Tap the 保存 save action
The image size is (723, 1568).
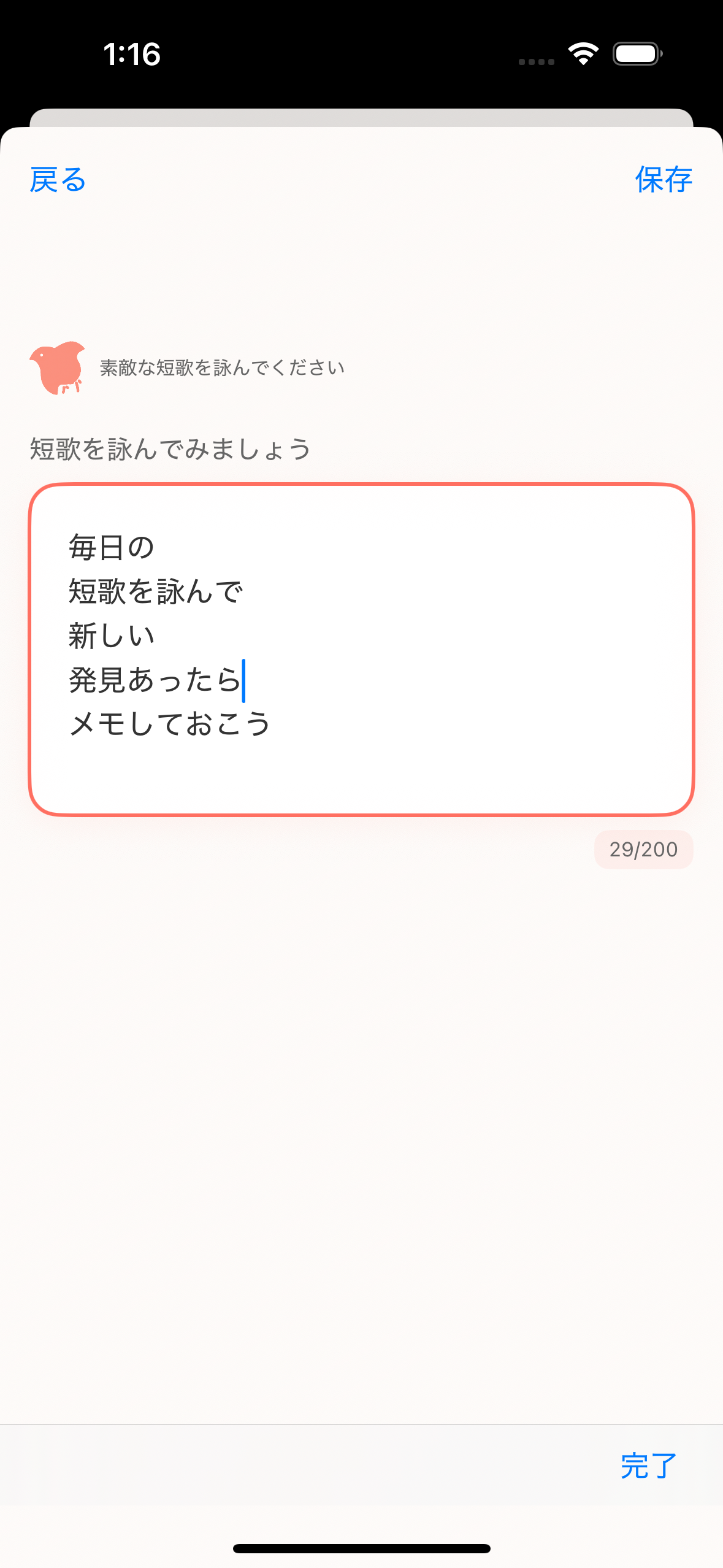point(663,180)
